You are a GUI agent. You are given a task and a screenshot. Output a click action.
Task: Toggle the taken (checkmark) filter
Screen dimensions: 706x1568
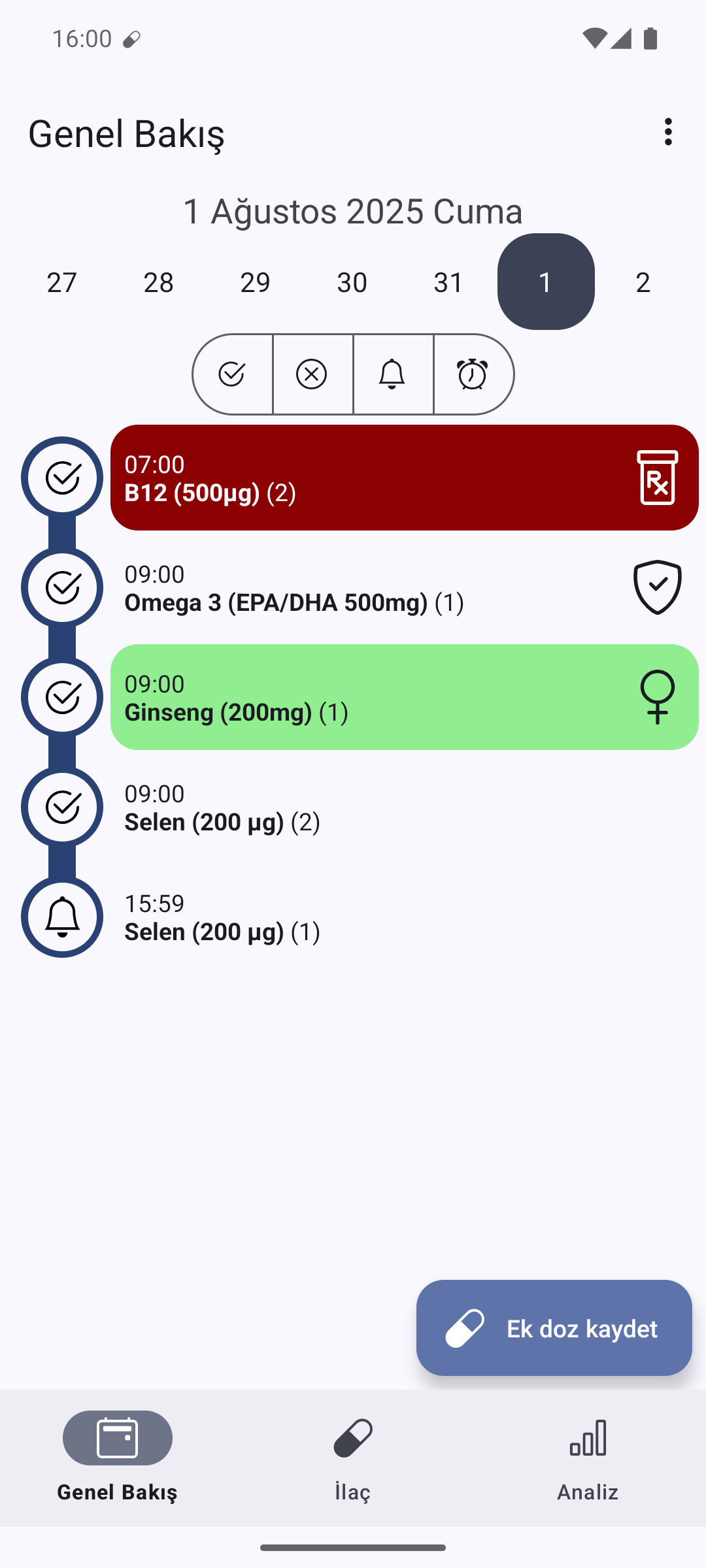click(232, 374)
